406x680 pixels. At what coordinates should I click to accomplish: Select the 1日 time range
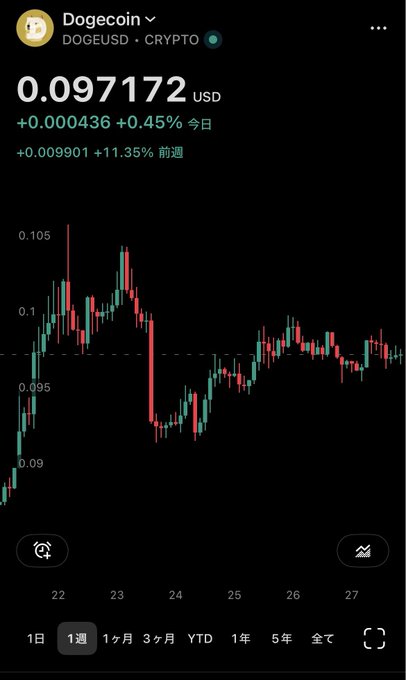tap(36, 638)
